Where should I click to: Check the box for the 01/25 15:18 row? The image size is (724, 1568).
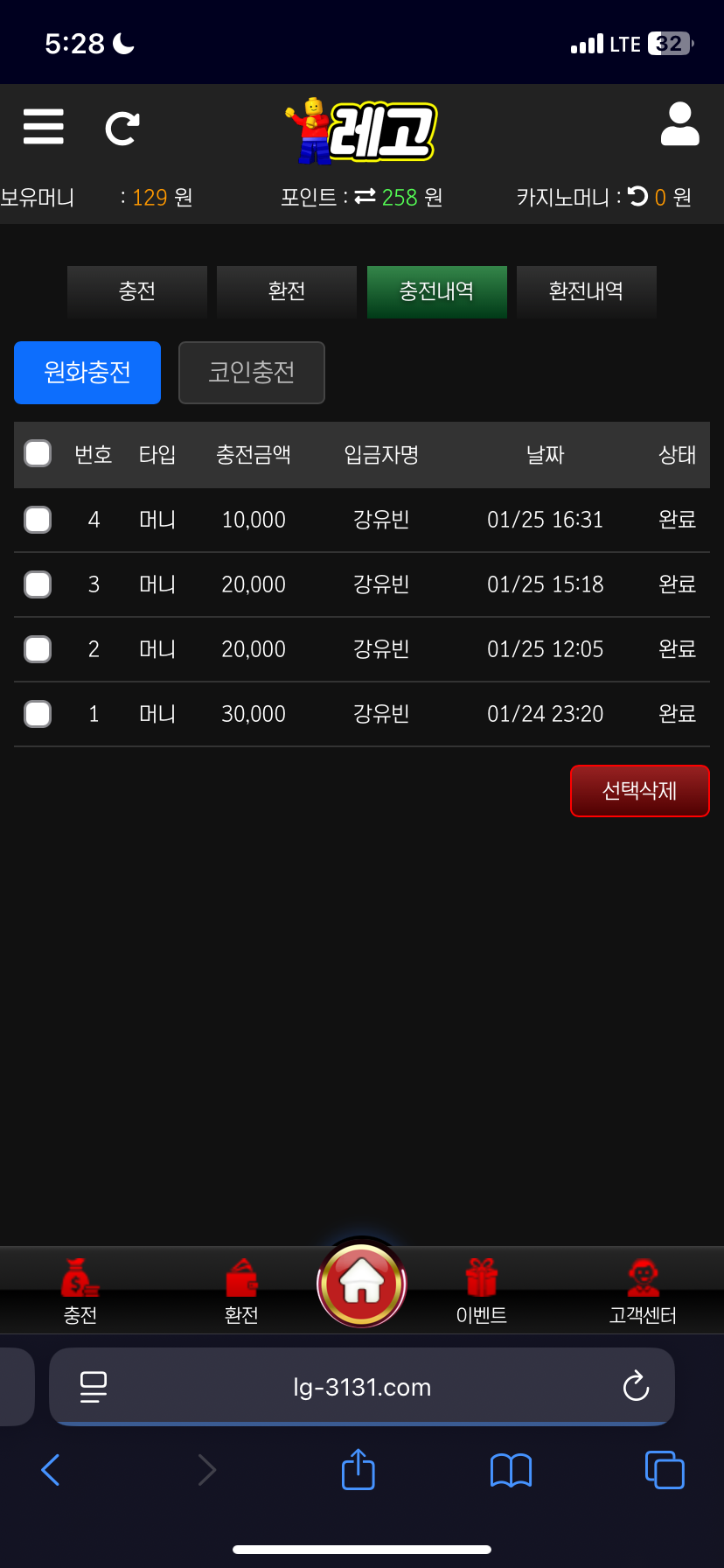38,584
